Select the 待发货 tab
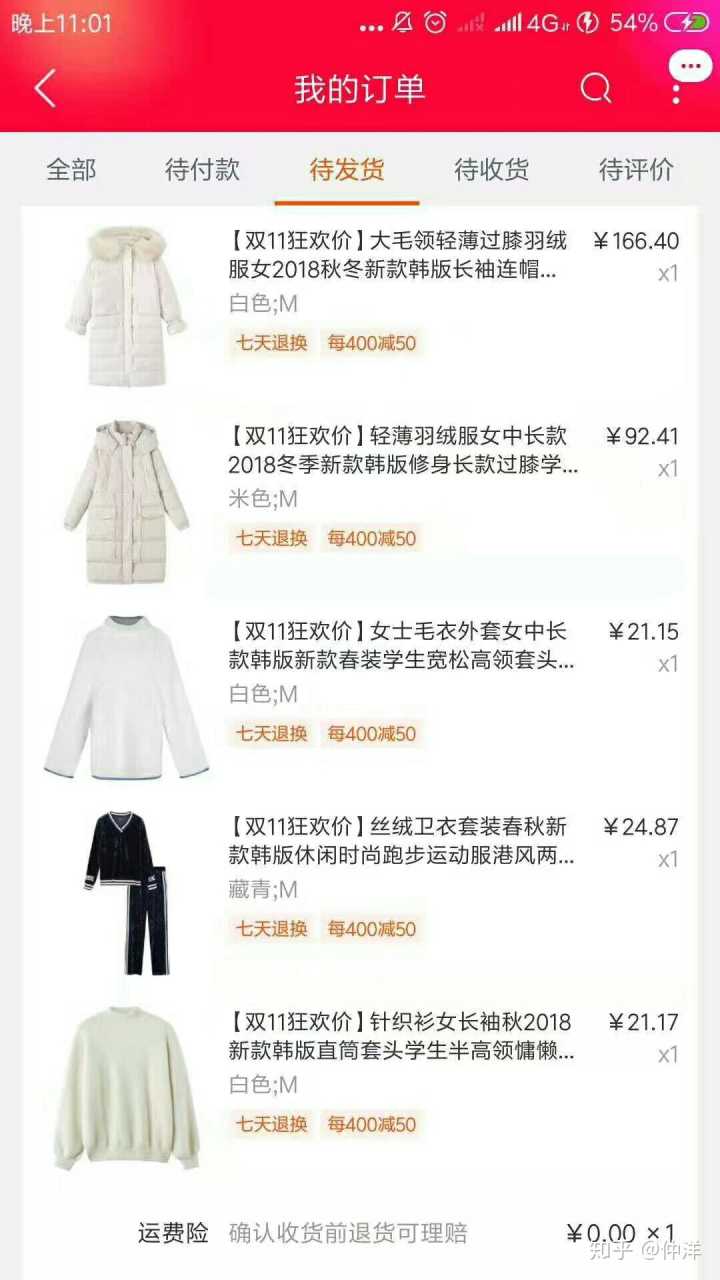 coord(347,170)
